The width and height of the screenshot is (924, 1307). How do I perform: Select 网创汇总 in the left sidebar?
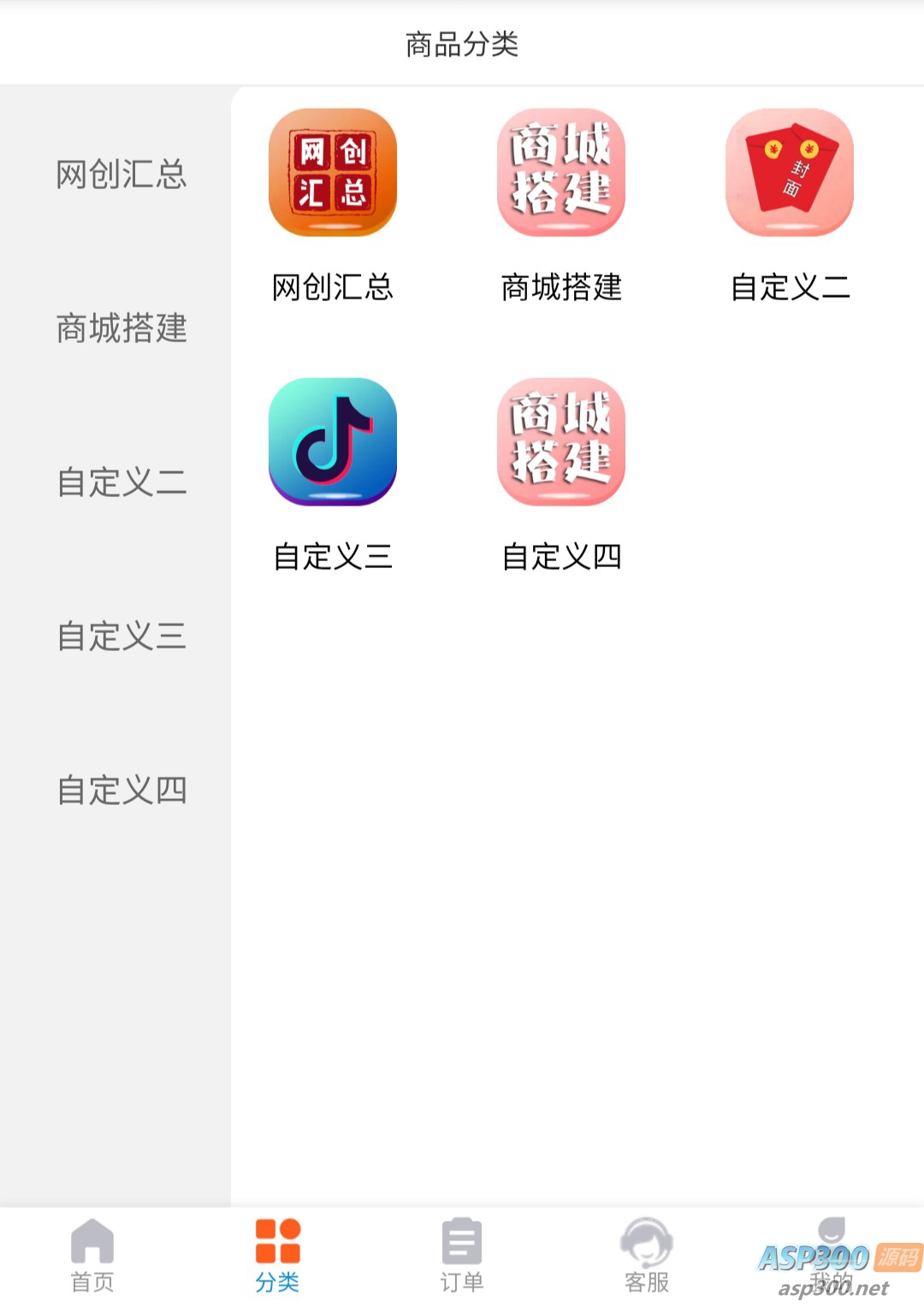pos(121,174)
